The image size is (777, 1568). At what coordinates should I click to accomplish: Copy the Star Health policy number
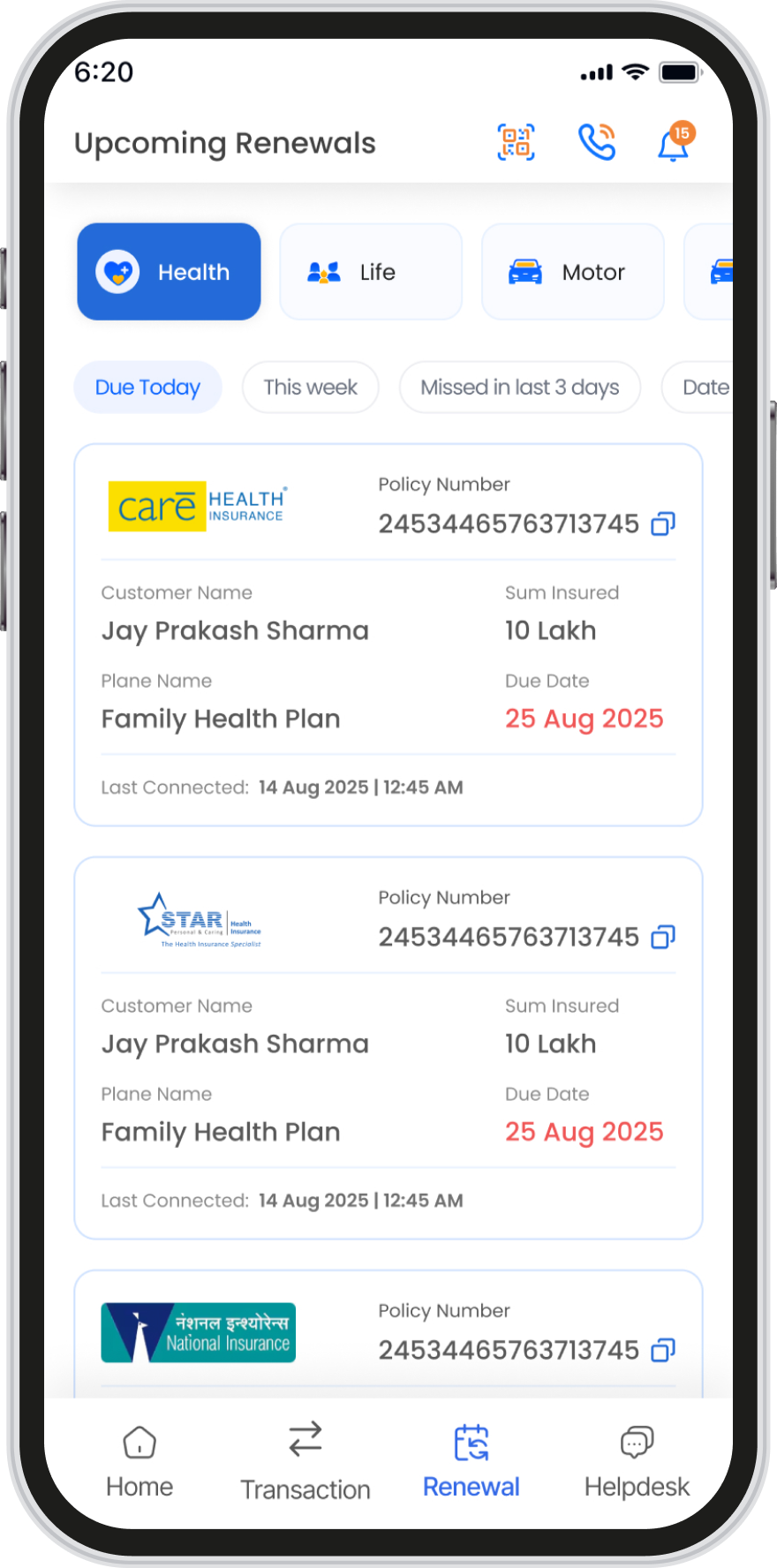point(663,938)
